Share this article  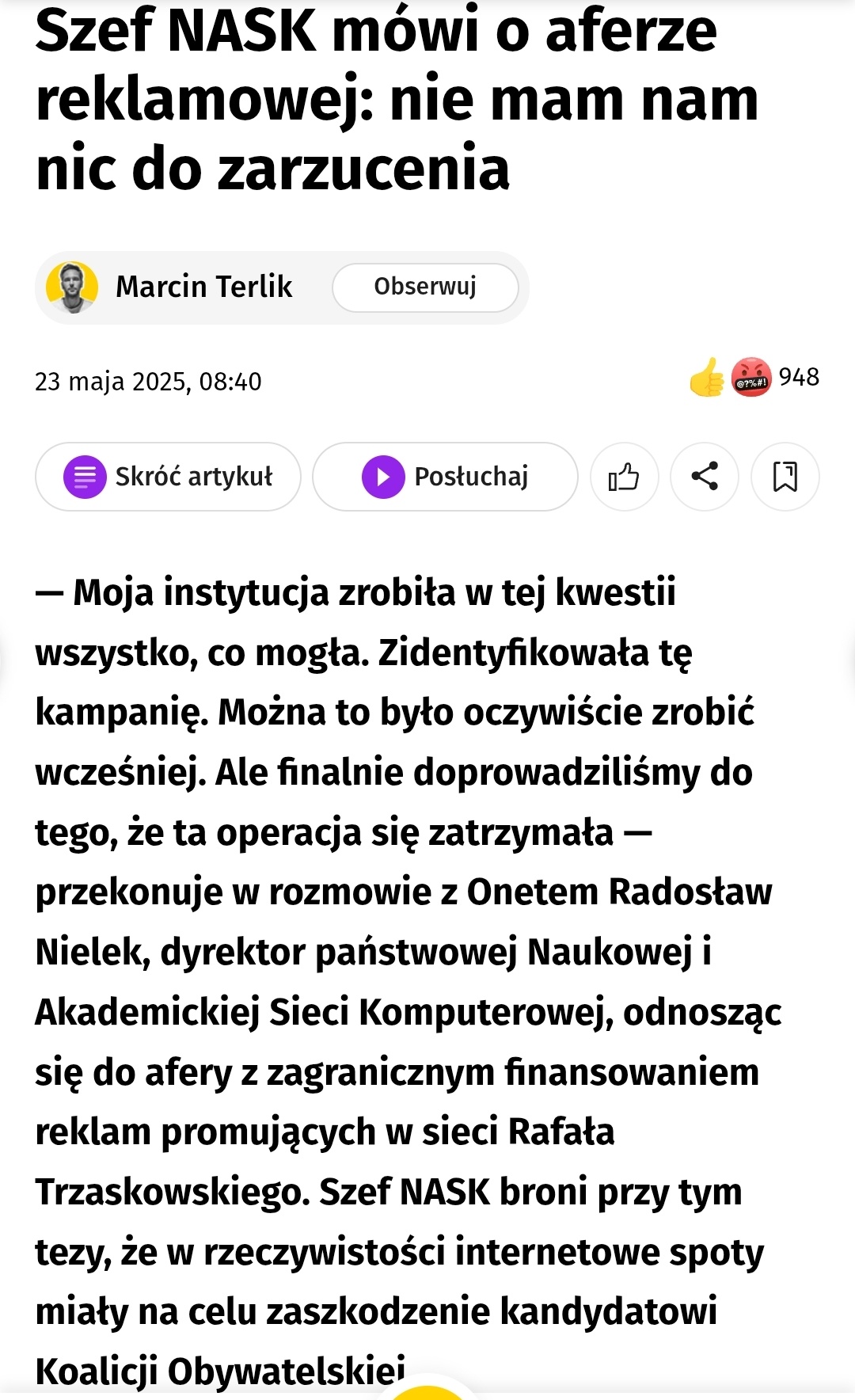[x=705, y=477]
